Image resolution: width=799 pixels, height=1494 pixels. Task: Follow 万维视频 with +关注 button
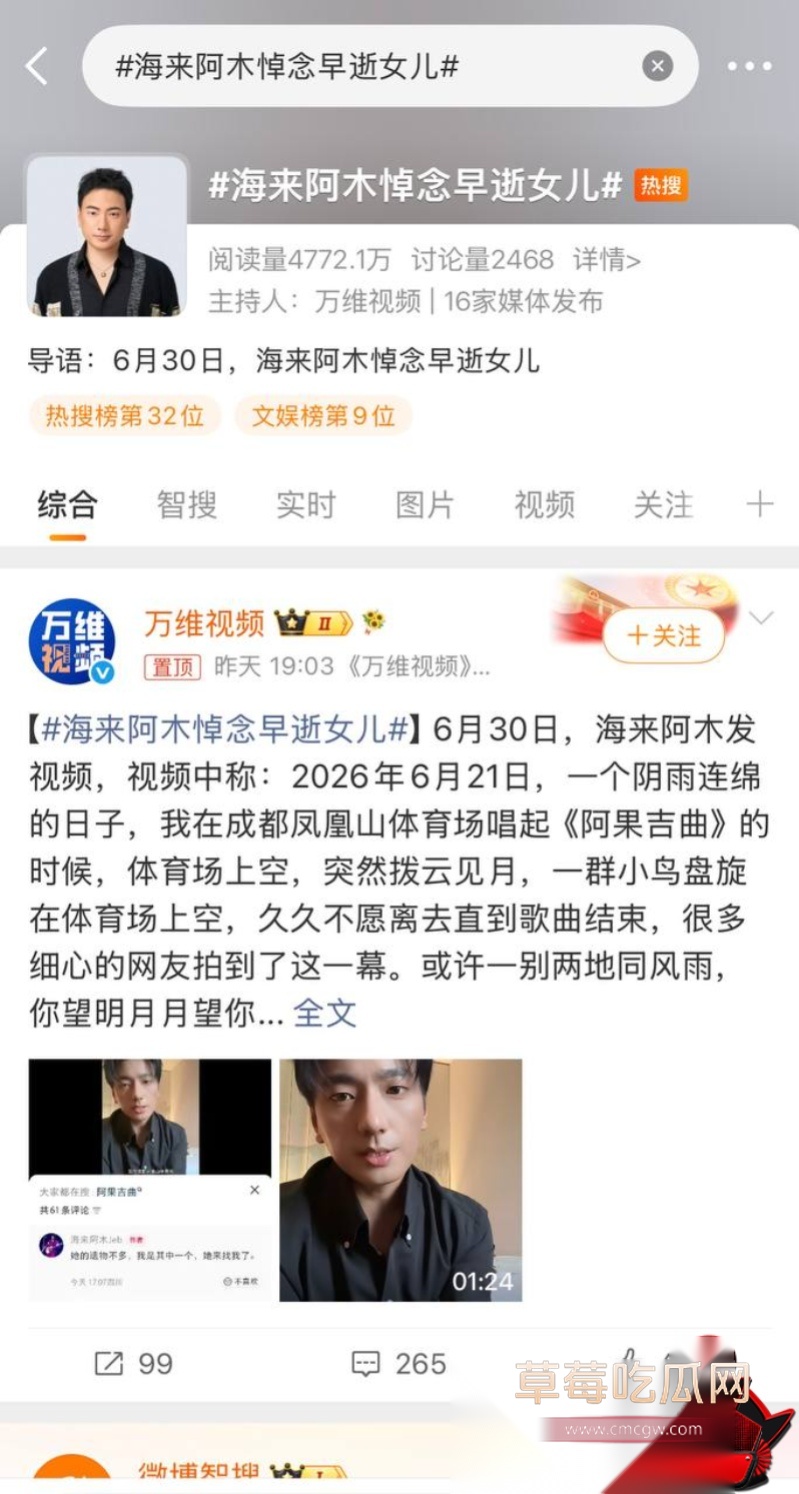tap(664, 636)
